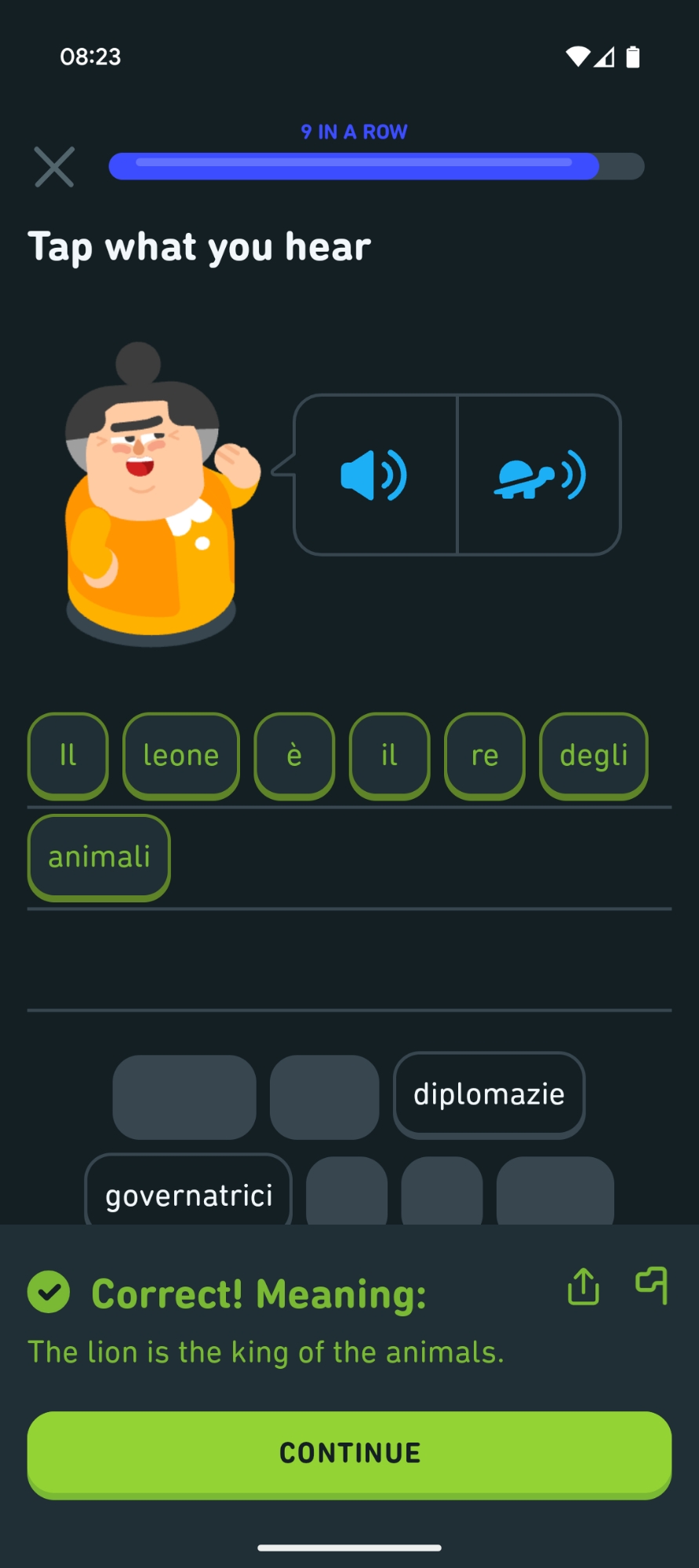Tap the 'leone' chip in the answer
Image resolution: width=699 pixels, height=1568 pixels.
pos(181,755)
